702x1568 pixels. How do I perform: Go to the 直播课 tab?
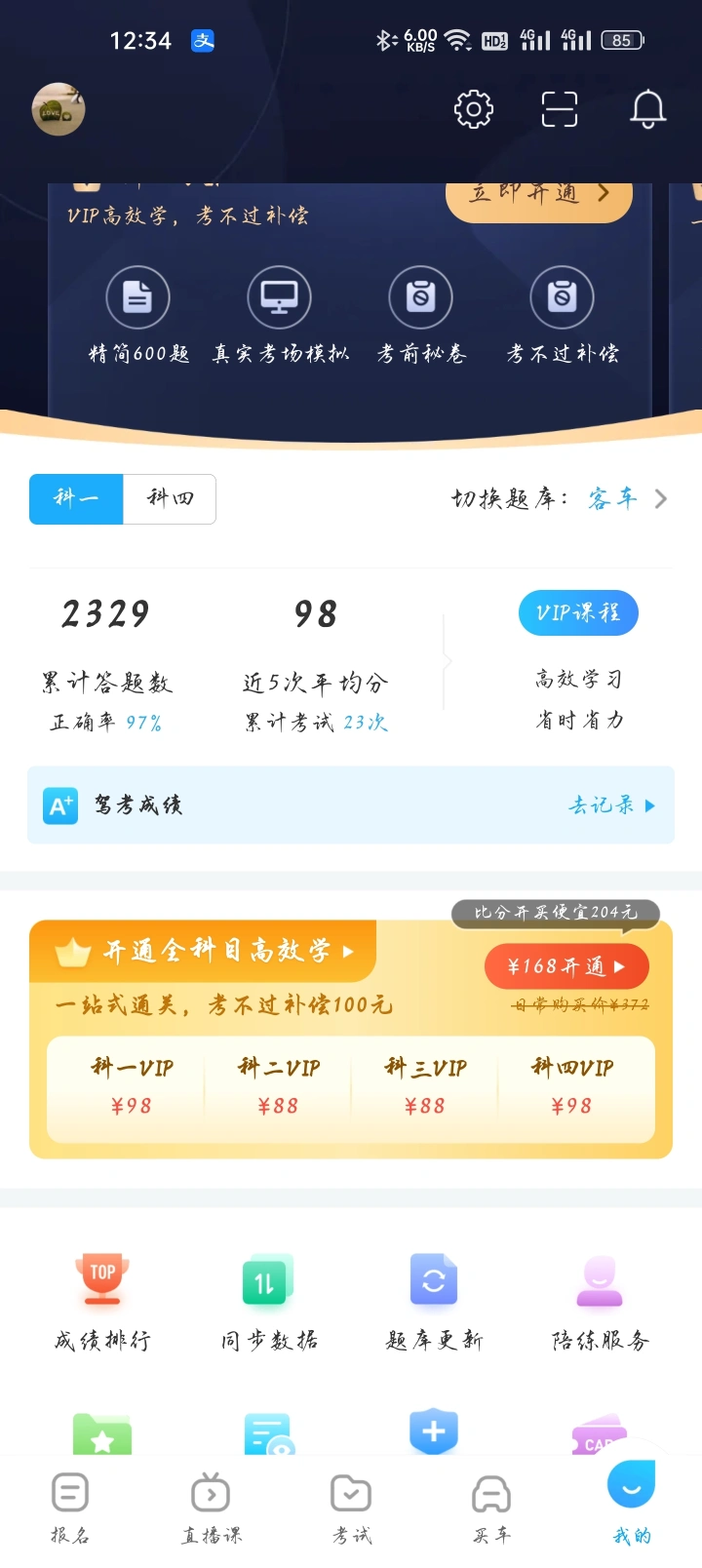pos(211,1509)
